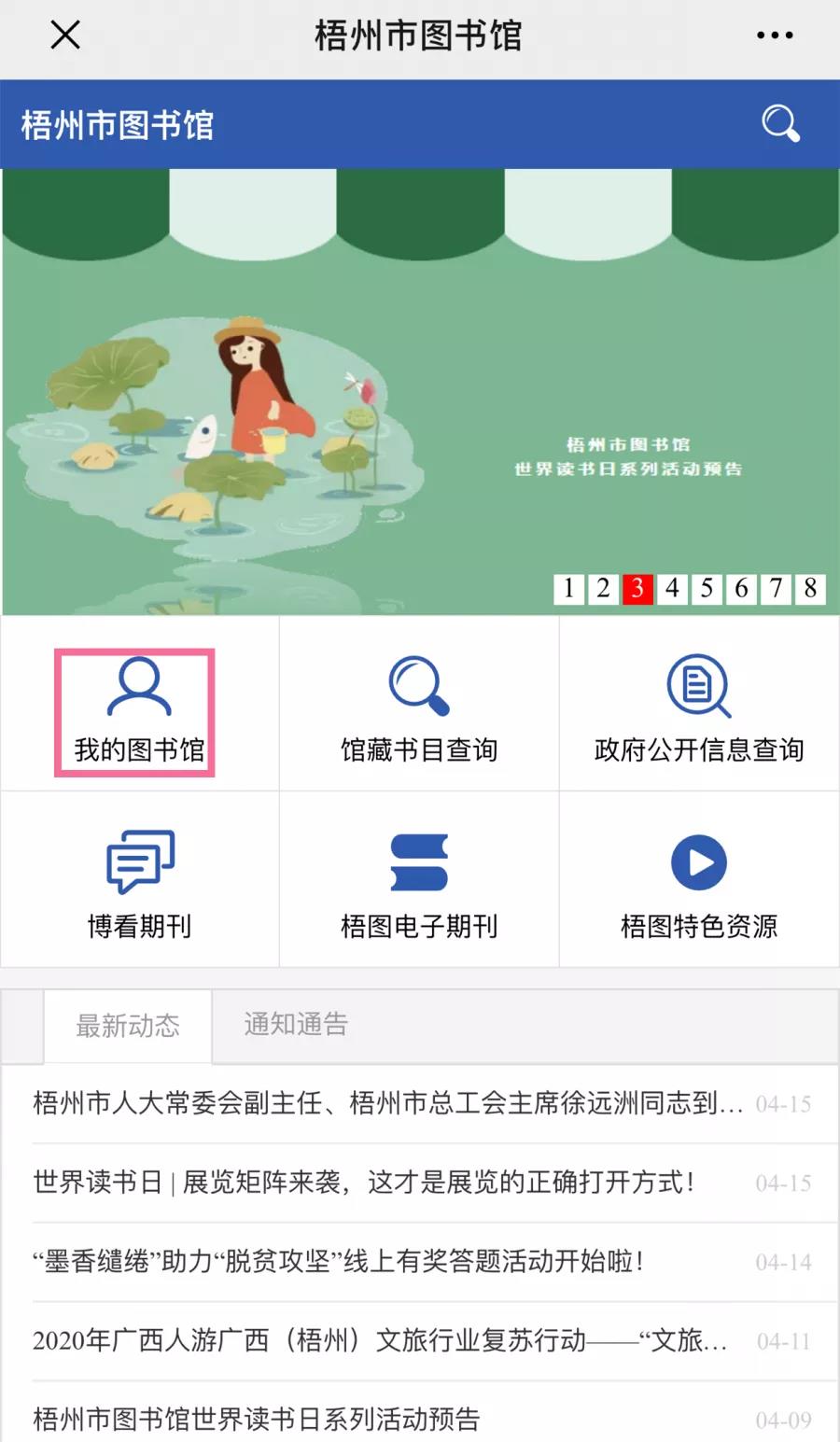This screenshot has height=1442, width=840.
Task: Tap the search magnifier icon
Action: click(780, 123)
